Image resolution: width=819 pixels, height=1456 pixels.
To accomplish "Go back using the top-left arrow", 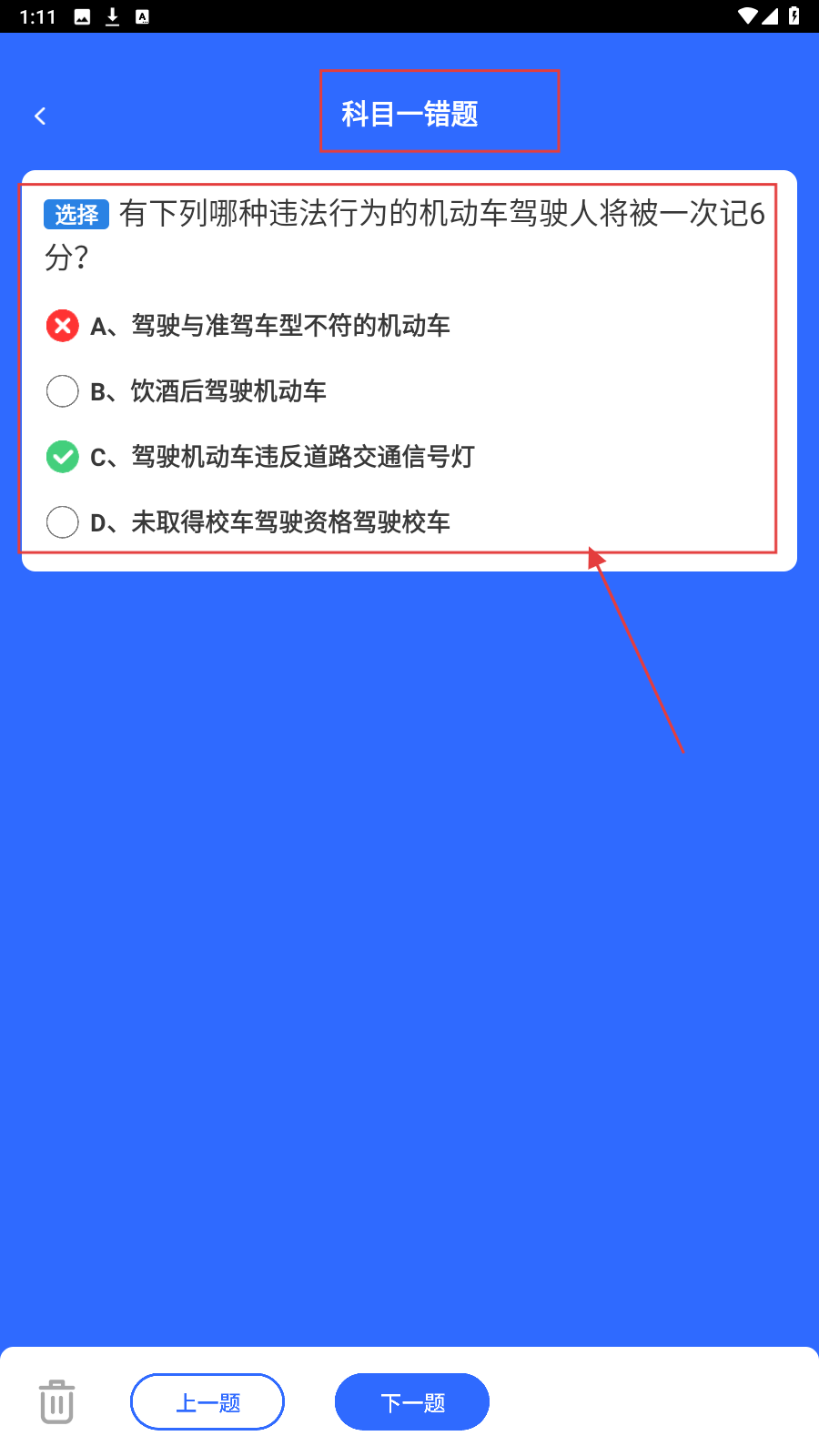I will tap(40, 116).
